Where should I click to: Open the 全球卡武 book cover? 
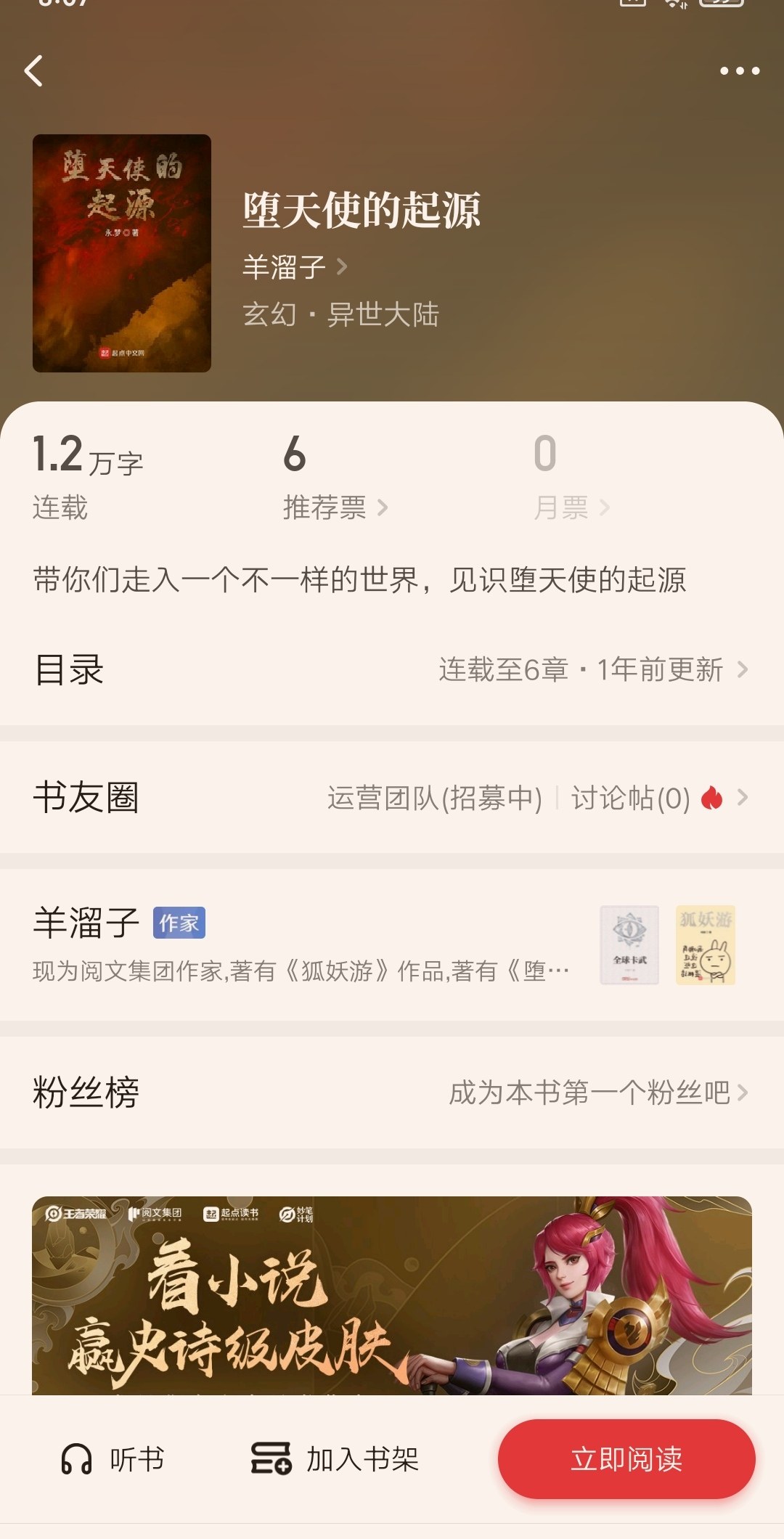pos(629,944)
